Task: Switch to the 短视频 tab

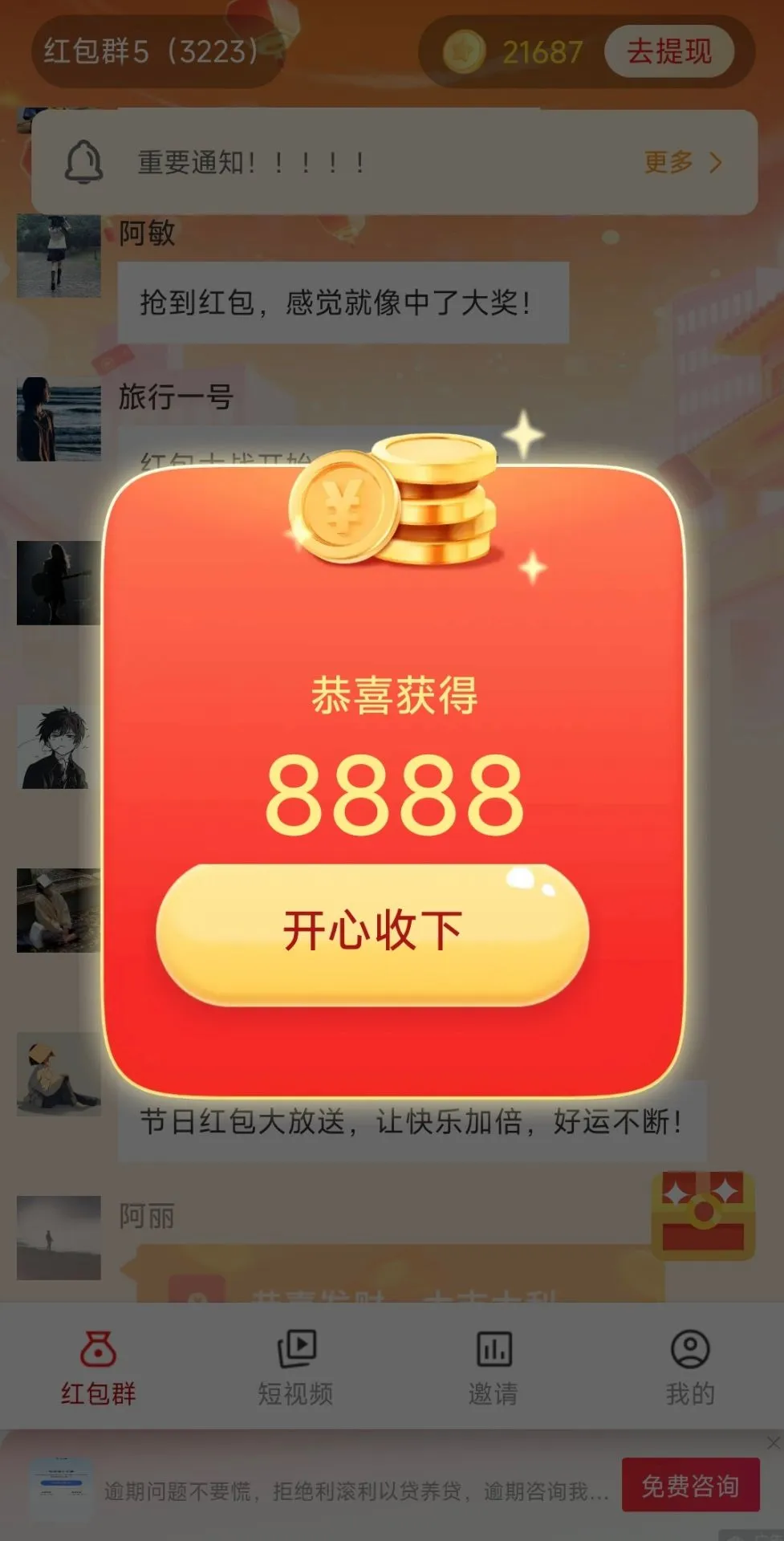Action: pyautogui.click(x=295, y=1368)
